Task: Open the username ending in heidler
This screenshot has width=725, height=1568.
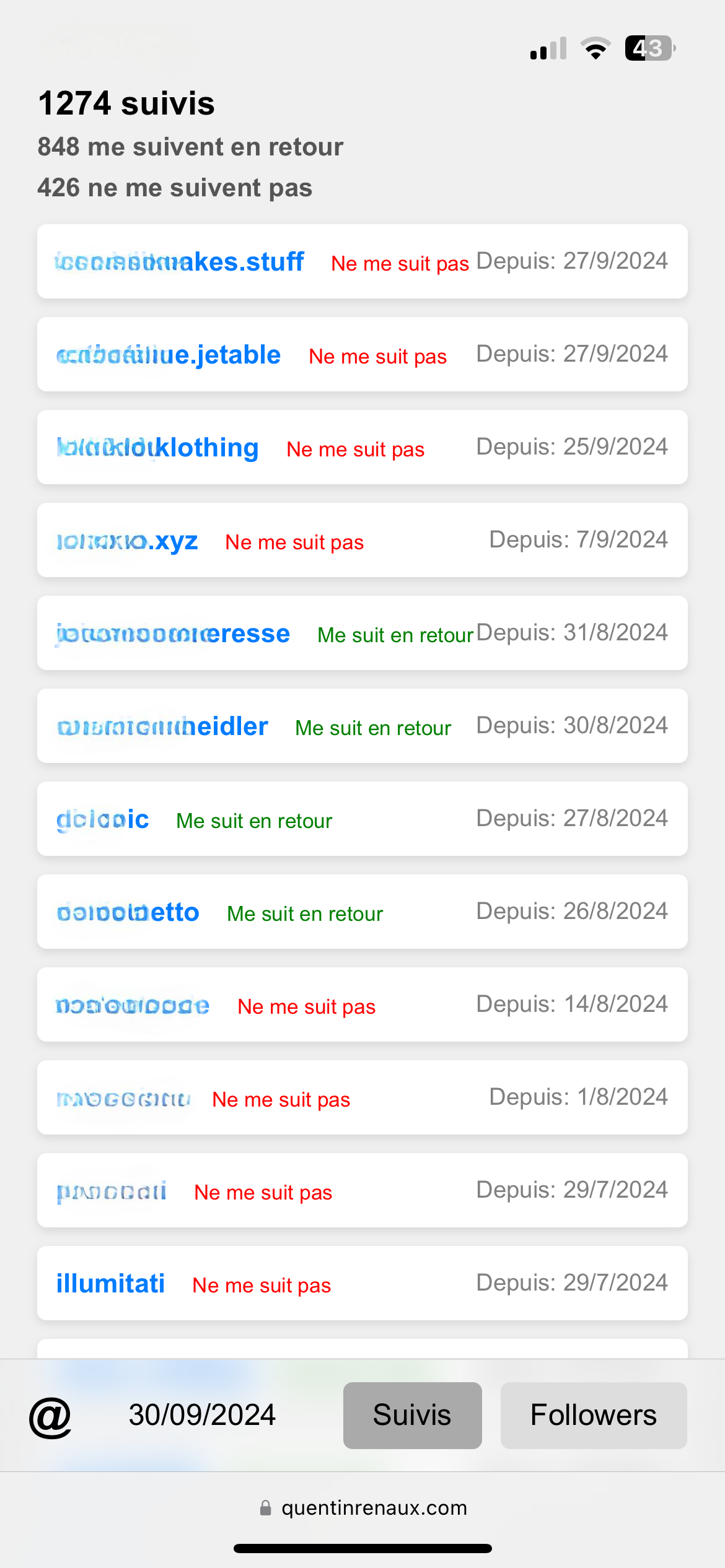Action: [162, 726]
